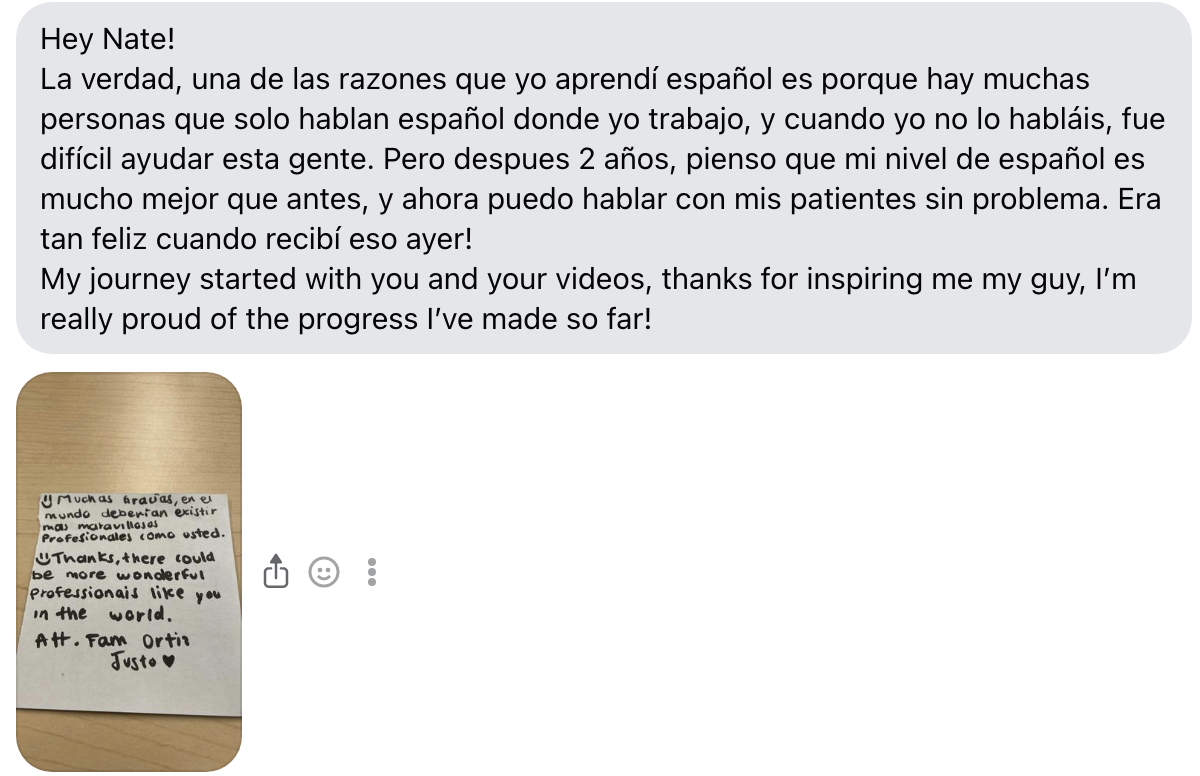Screen dimensions: 1200x776
Task: Open the handwritten thank-you note photo
Action: pyautogui.click(x=129, y=571)
